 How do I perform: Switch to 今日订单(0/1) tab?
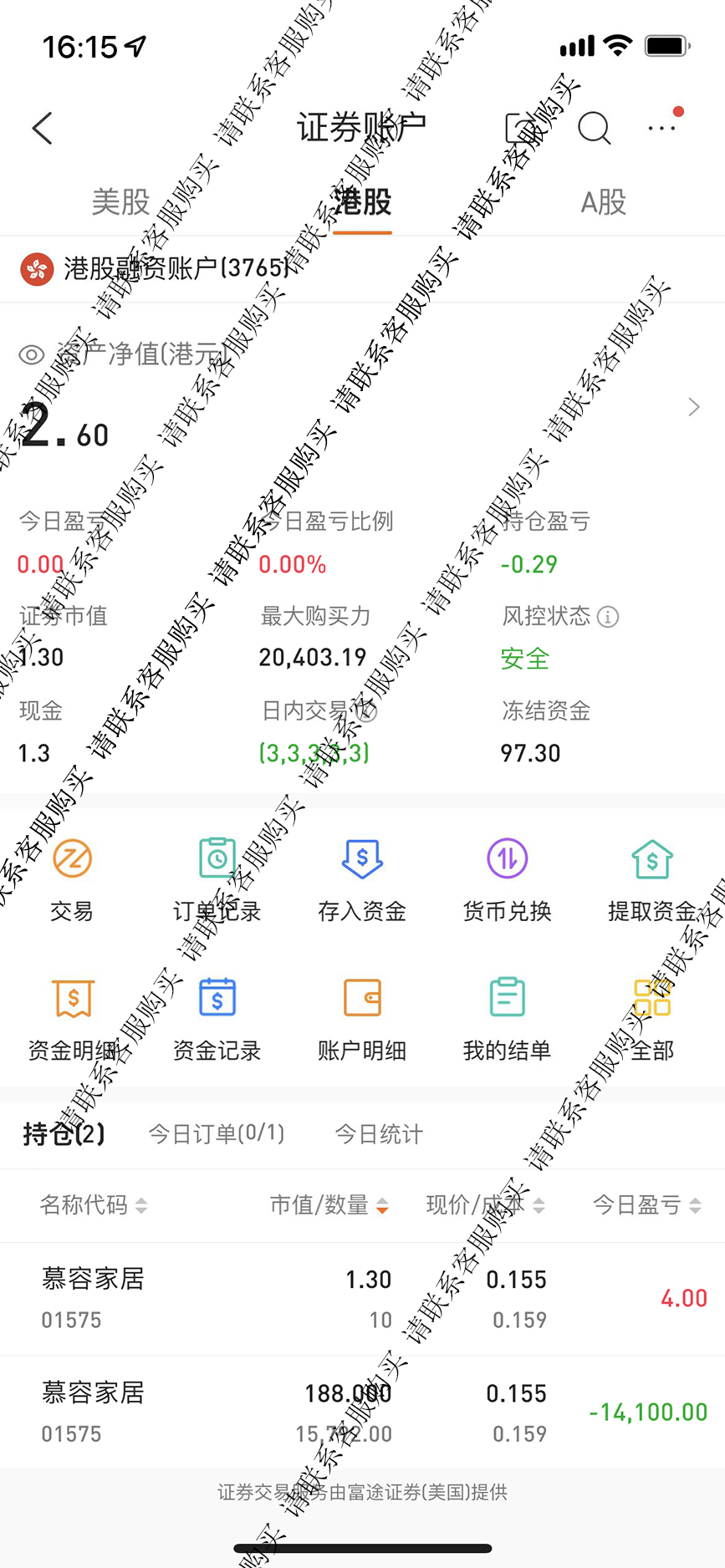pos(217,1134)
